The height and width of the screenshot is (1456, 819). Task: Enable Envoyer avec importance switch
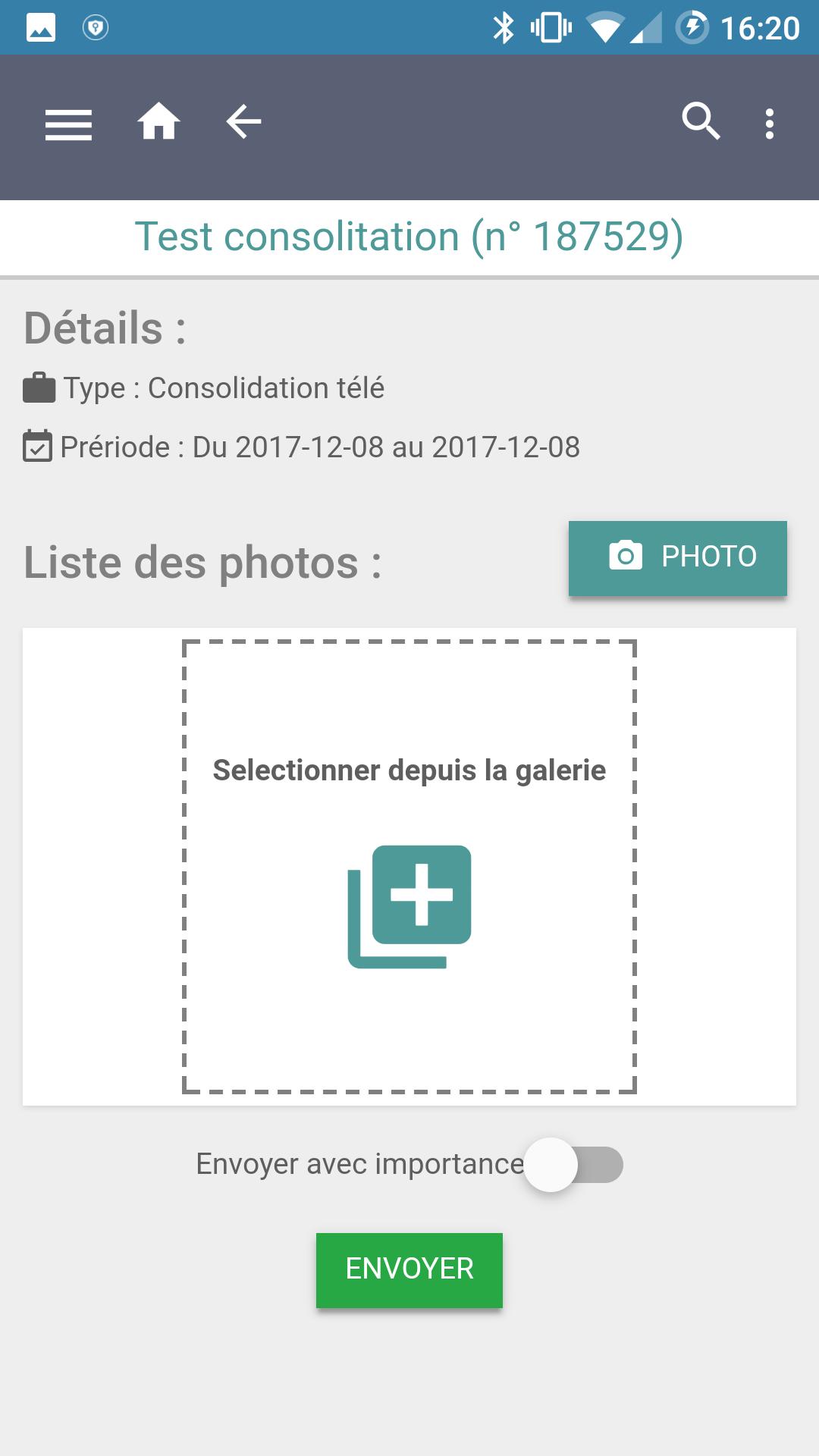pos(574,1165)
